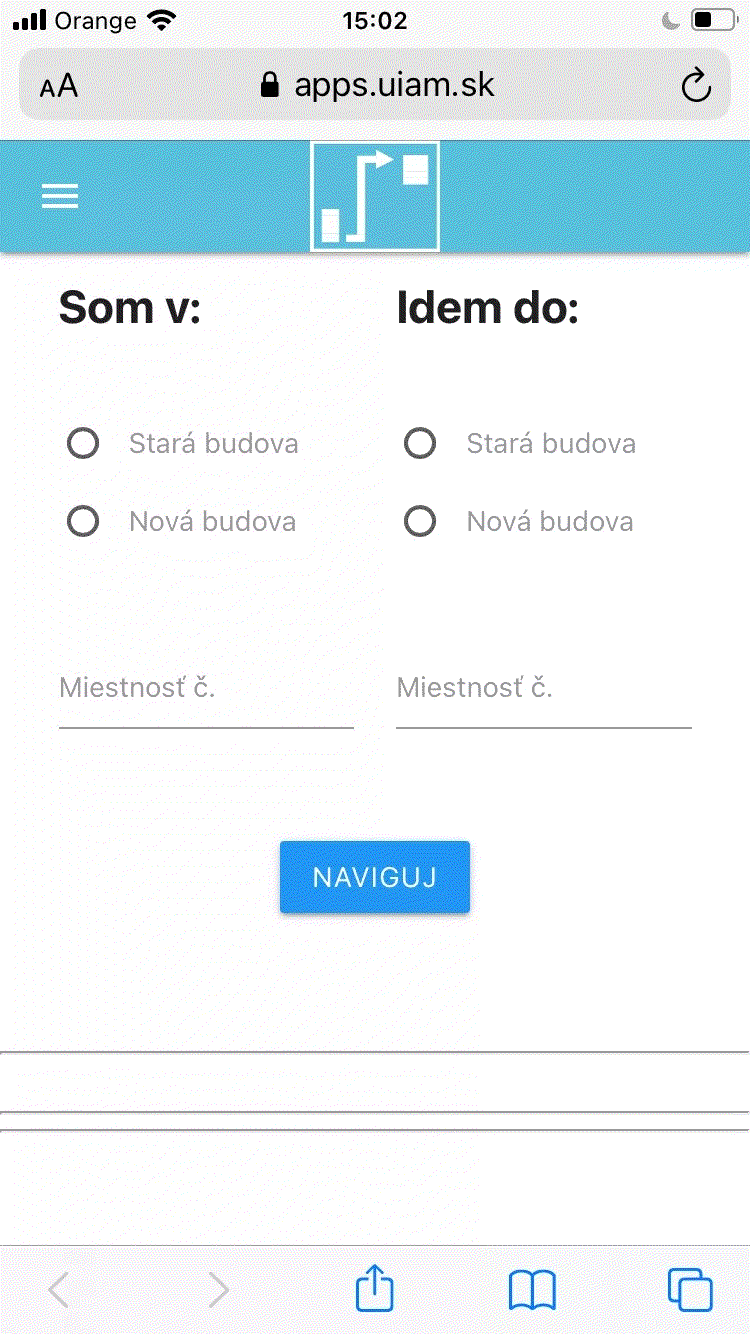Choose Stará budova under Idem do
The image size is (750, 1334).
tap(420, 443)
